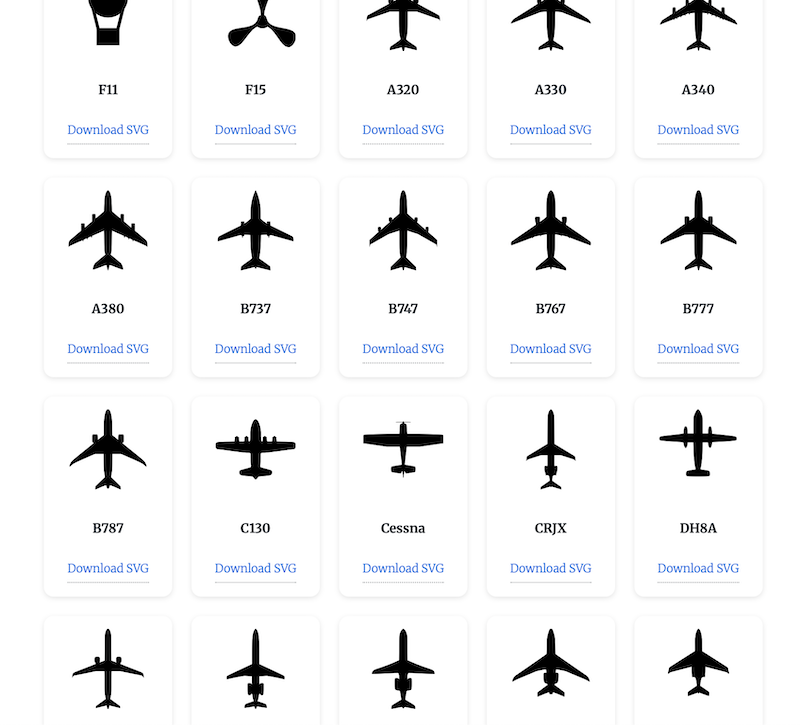Download the B747 SVG icon
This screenshot has width=800, height=725.
pyautogui.click(x=403, y=349)
